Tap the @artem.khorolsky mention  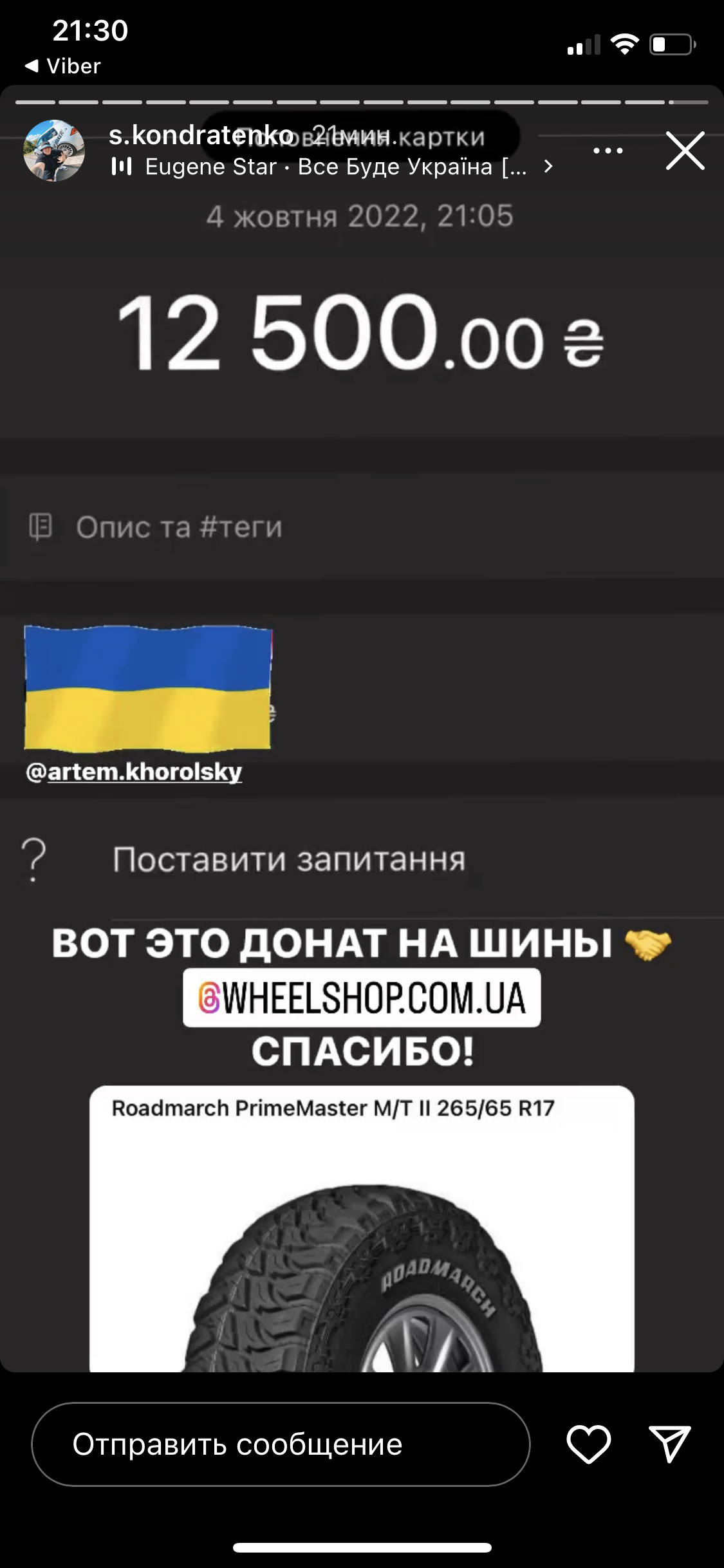click(134, 771)
